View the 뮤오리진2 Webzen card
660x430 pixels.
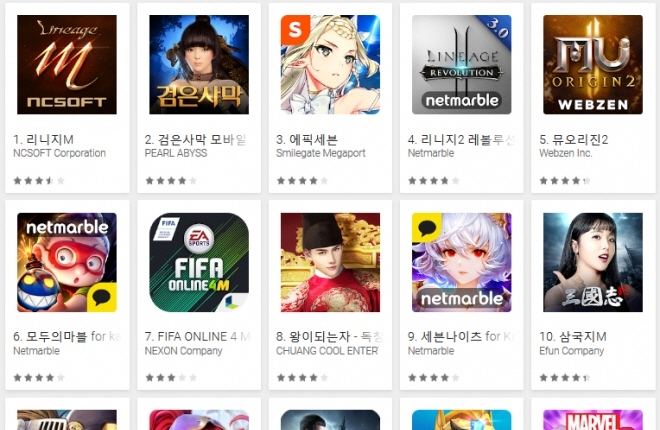tap(592, 65)
